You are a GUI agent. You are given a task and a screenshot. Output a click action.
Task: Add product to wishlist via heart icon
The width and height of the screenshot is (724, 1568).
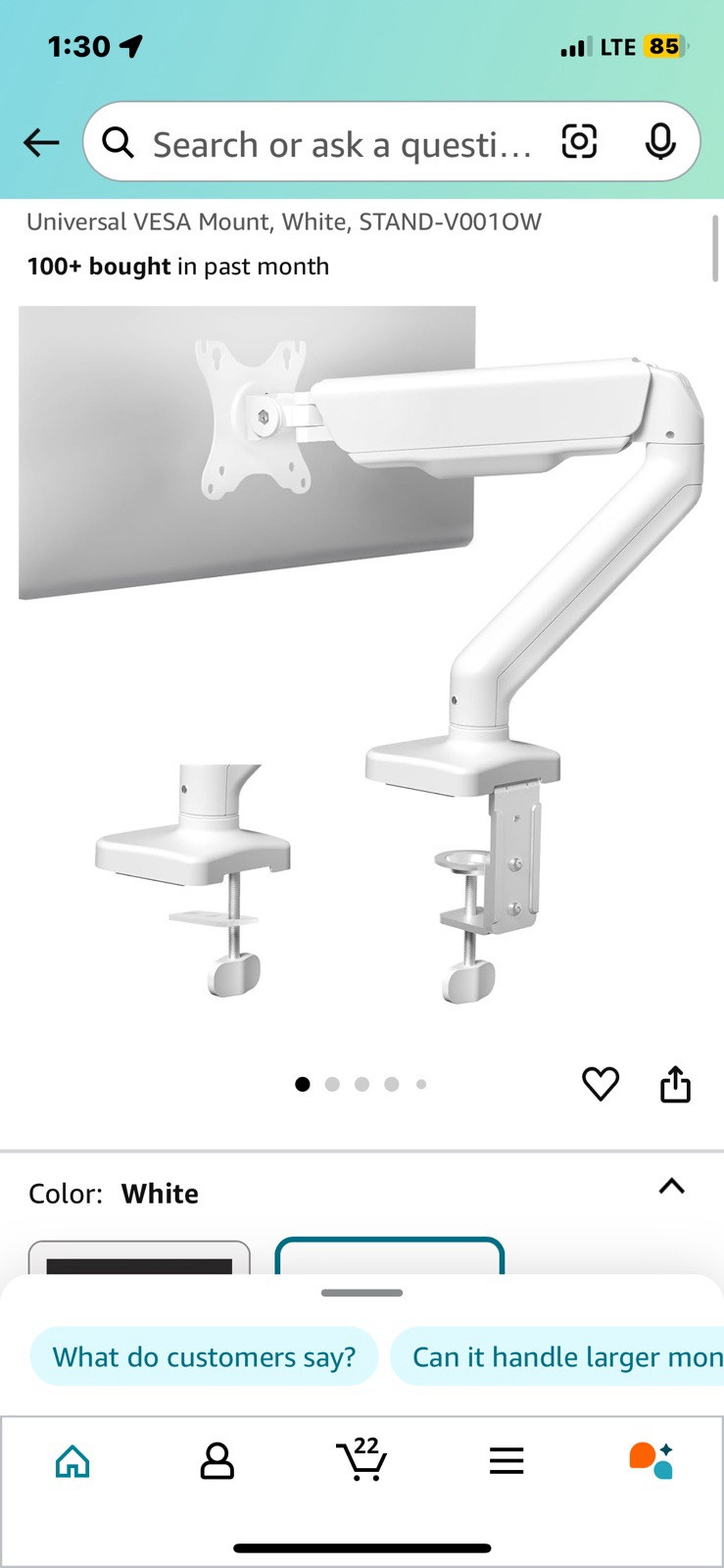601,1084
